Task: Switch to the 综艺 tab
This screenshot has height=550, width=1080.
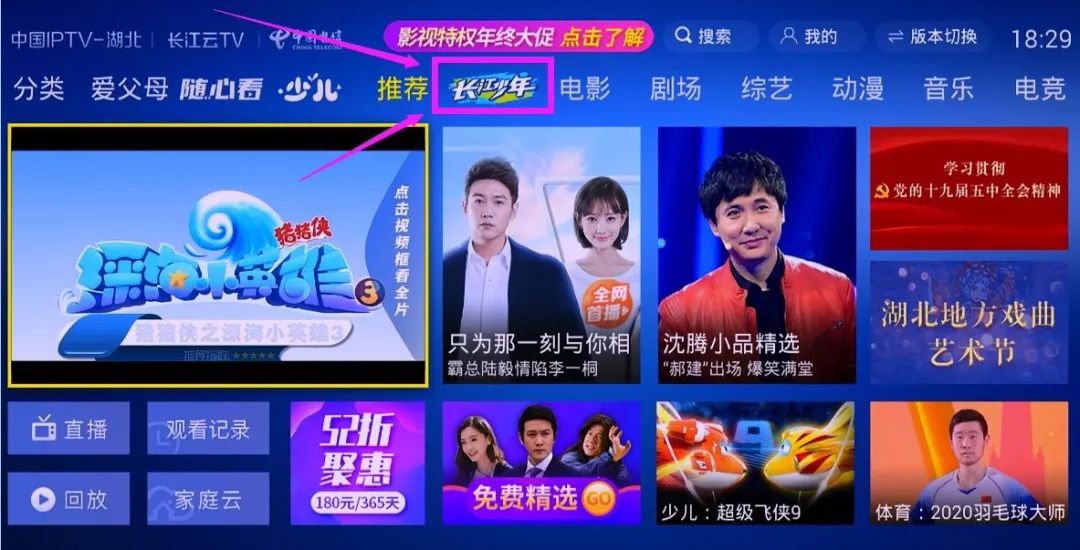Action: pyautogui.click(x=766, y=88)
